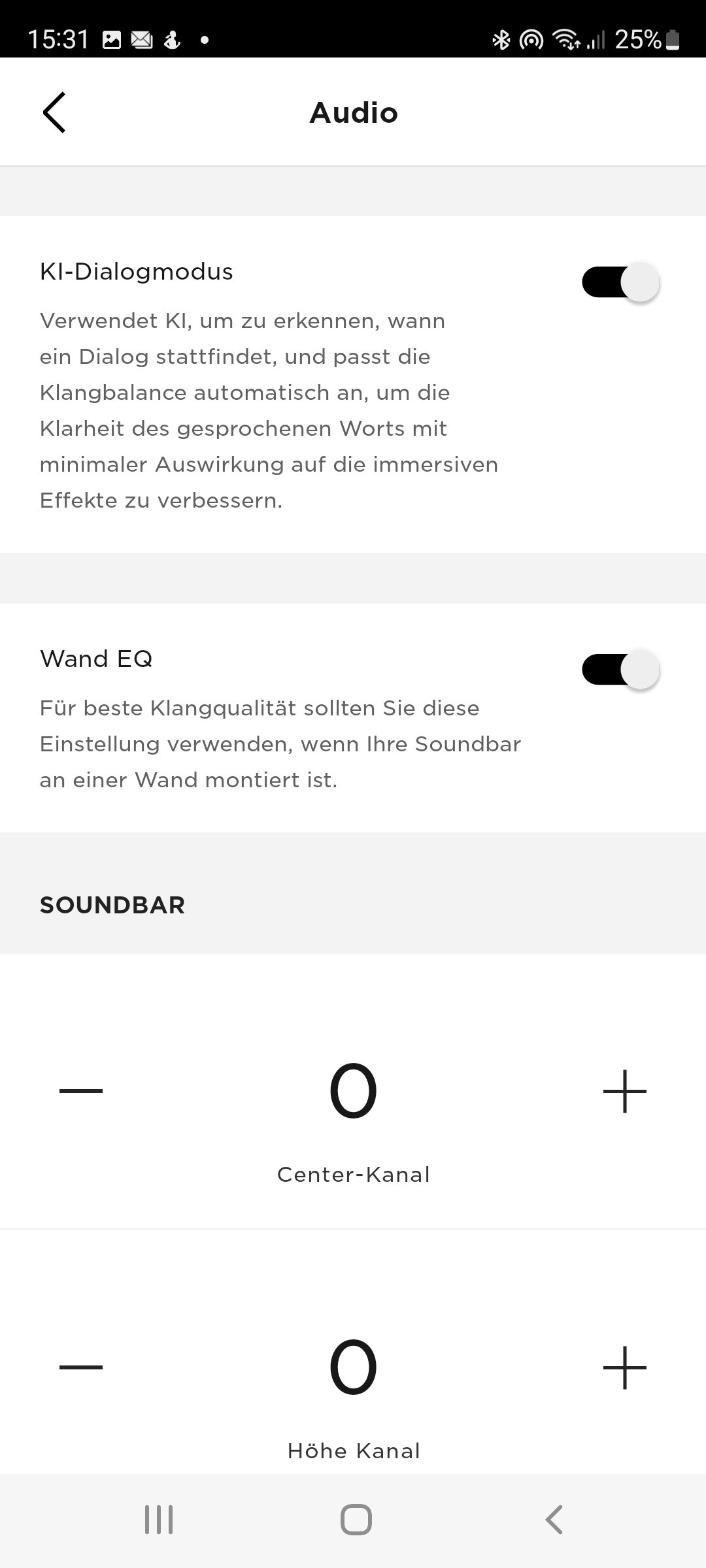Open the system recent apps view
The height and width of the screenshot is (1568, 706).
(x=159, y=1520)
